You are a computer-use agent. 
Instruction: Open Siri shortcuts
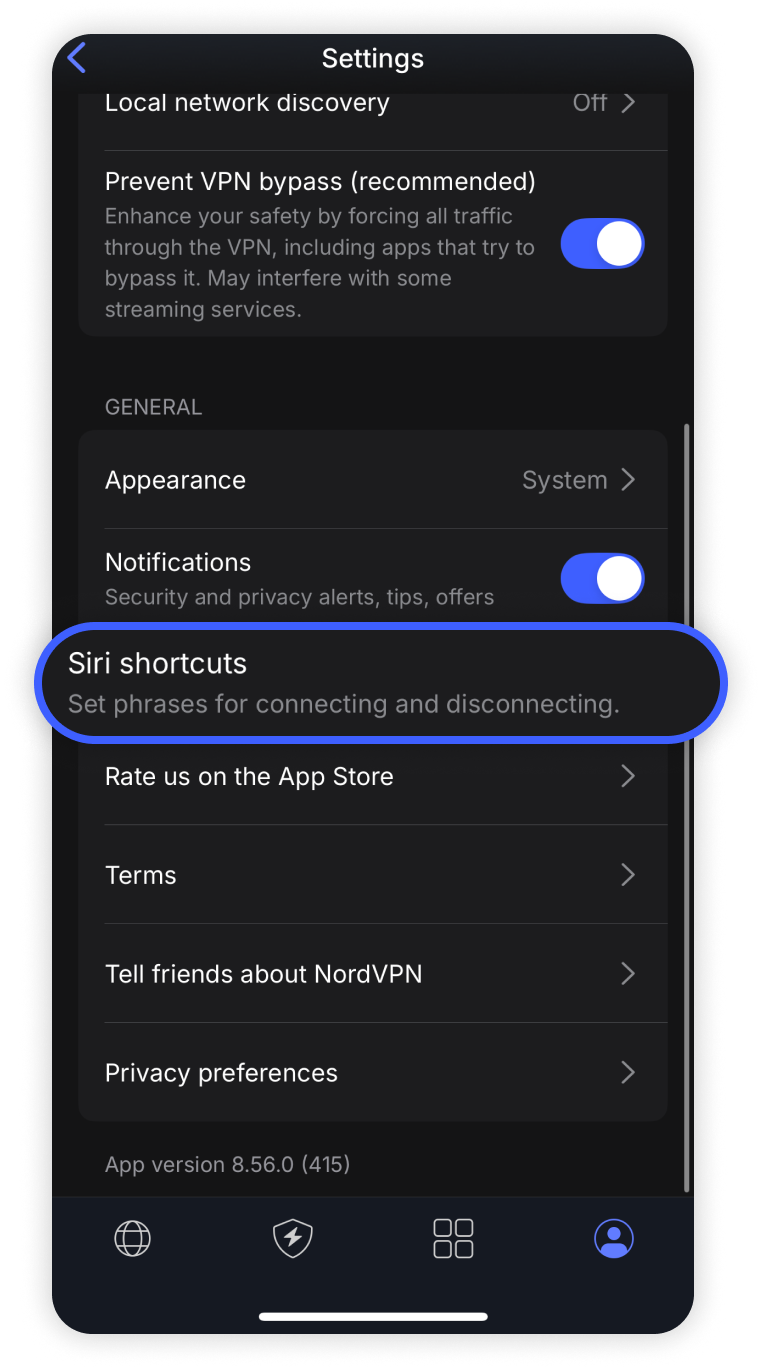[x=380, y=683]
